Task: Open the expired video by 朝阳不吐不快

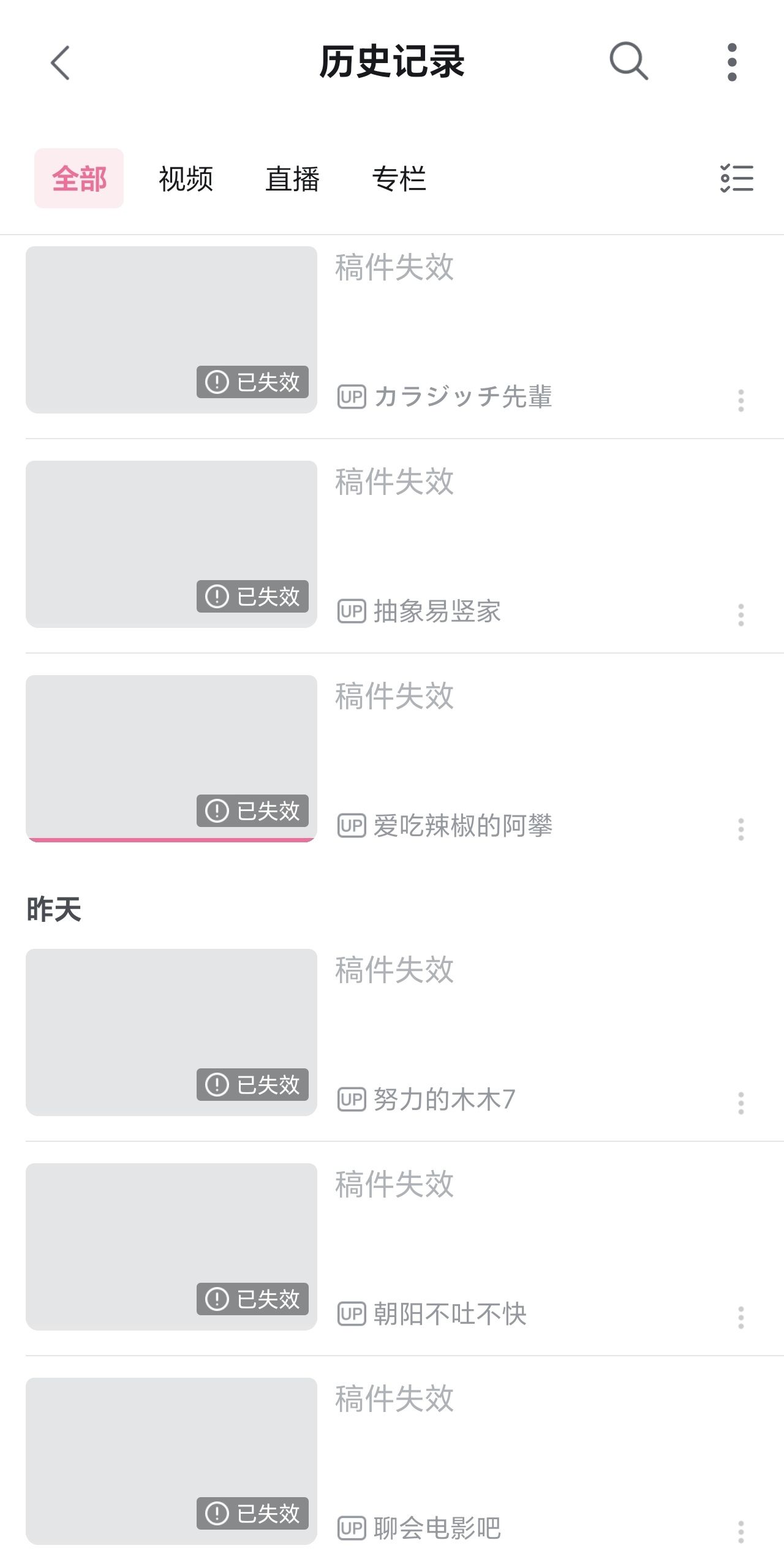Action: (171, 1247)
